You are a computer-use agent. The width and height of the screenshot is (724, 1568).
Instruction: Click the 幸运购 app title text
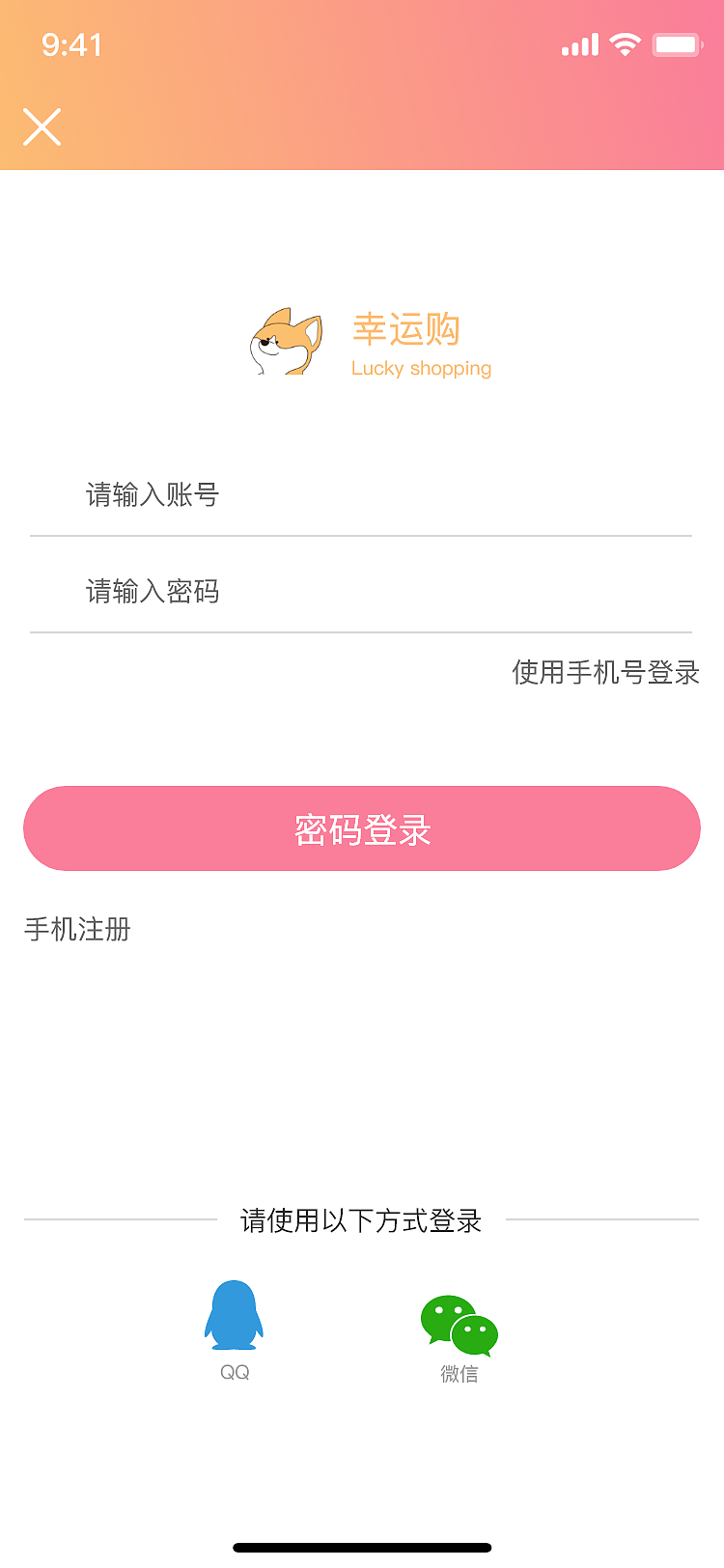[x=405, y=329]
